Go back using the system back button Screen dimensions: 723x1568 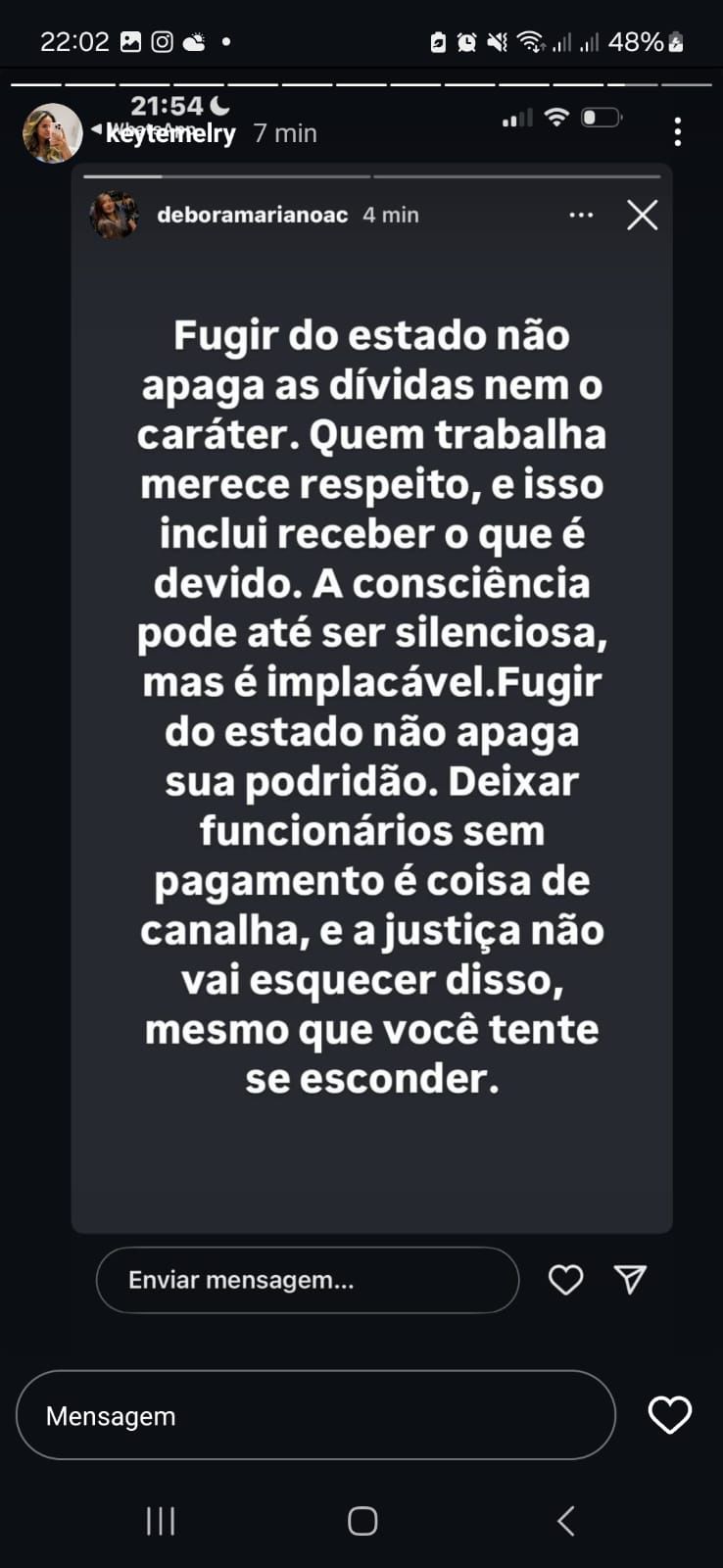(565, 1520)
